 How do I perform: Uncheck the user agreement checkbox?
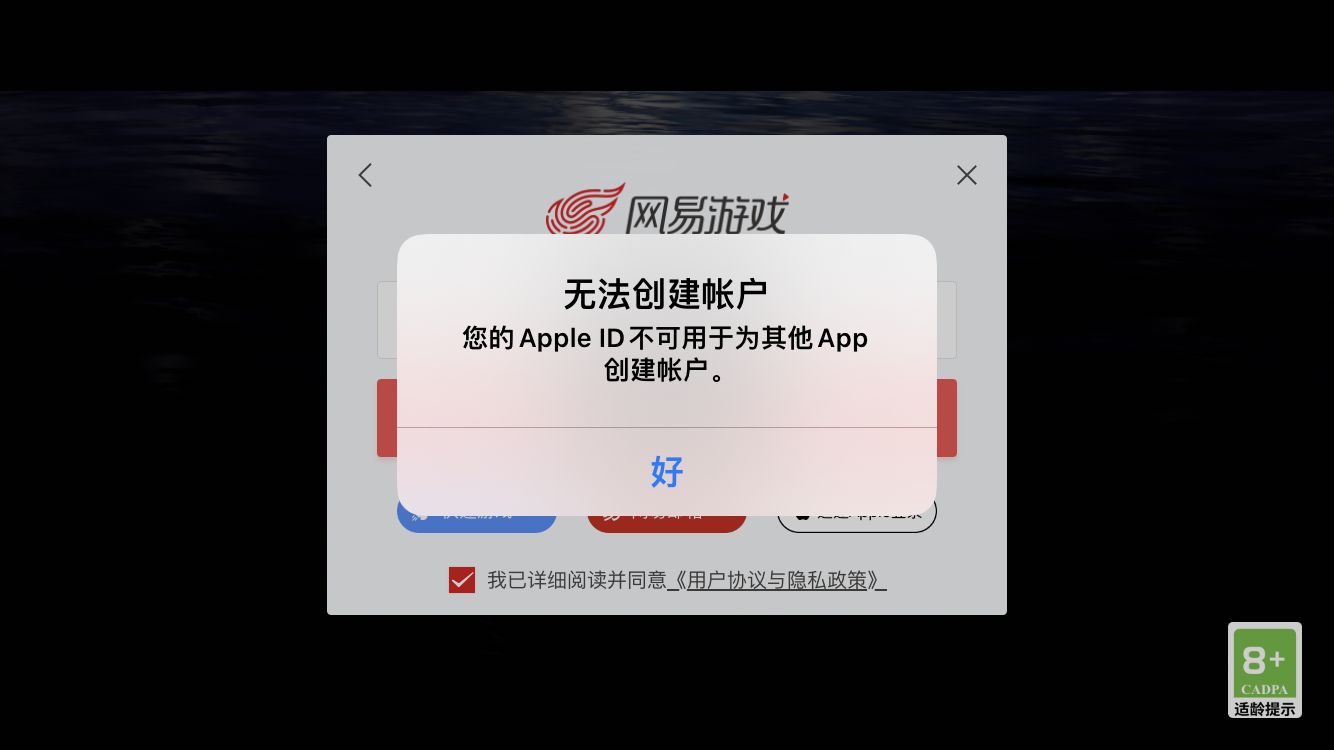[461, 580]
